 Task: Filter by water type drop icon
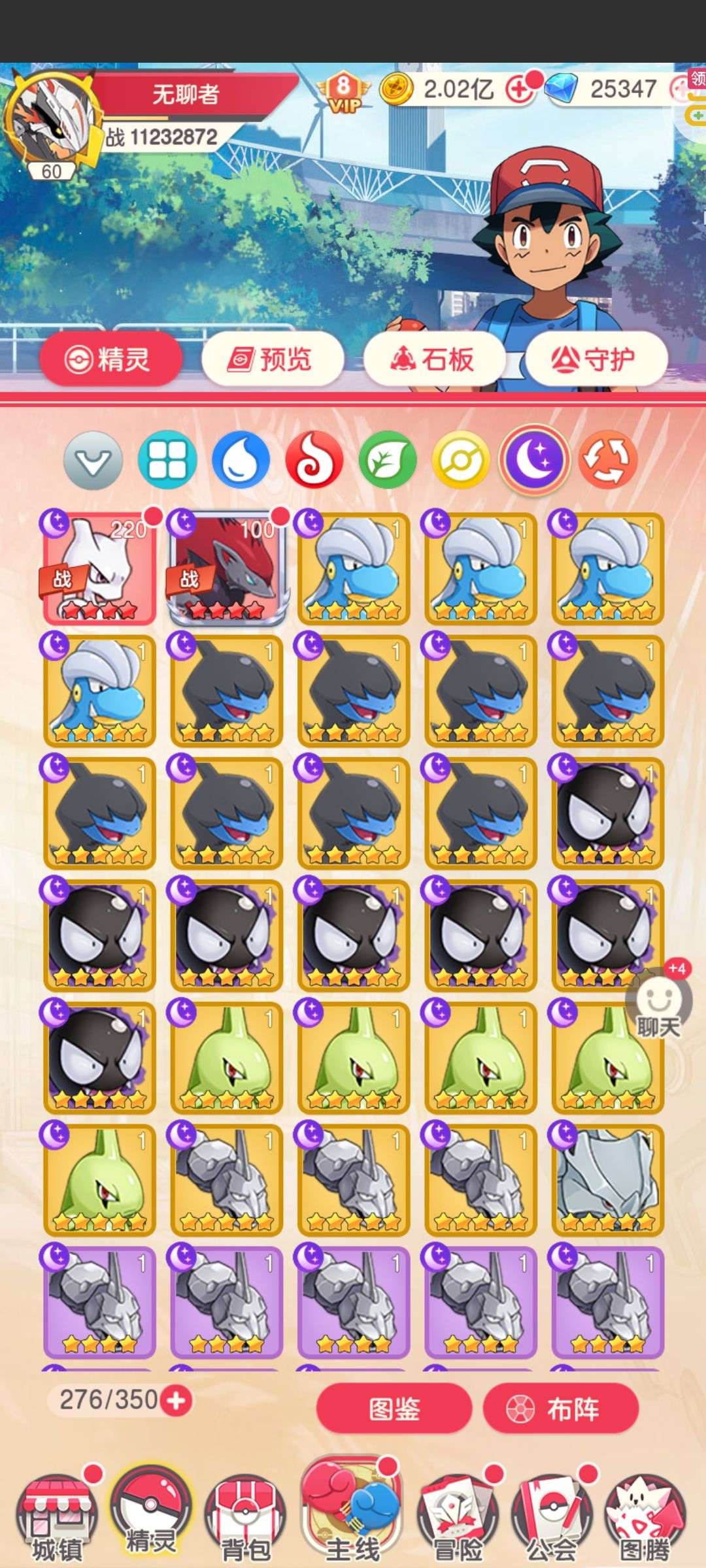pos(241,459)
